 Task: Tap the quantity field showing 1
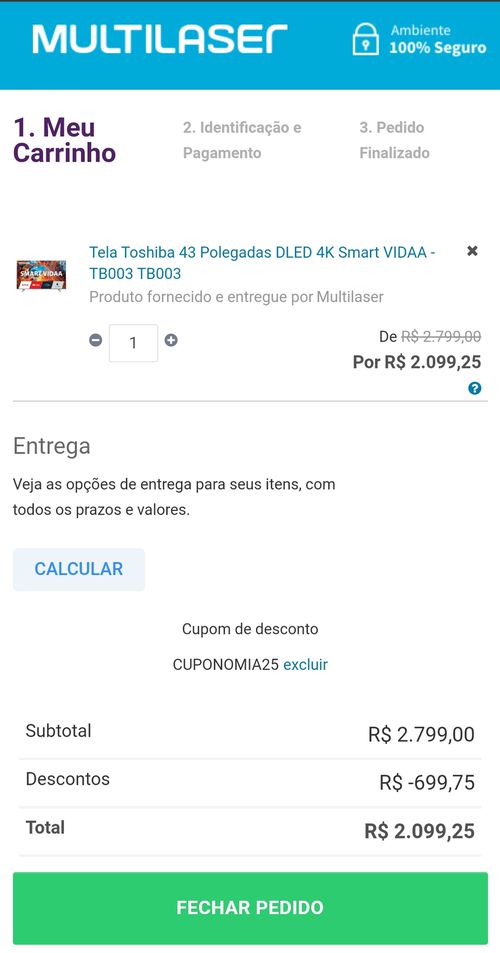134,343
